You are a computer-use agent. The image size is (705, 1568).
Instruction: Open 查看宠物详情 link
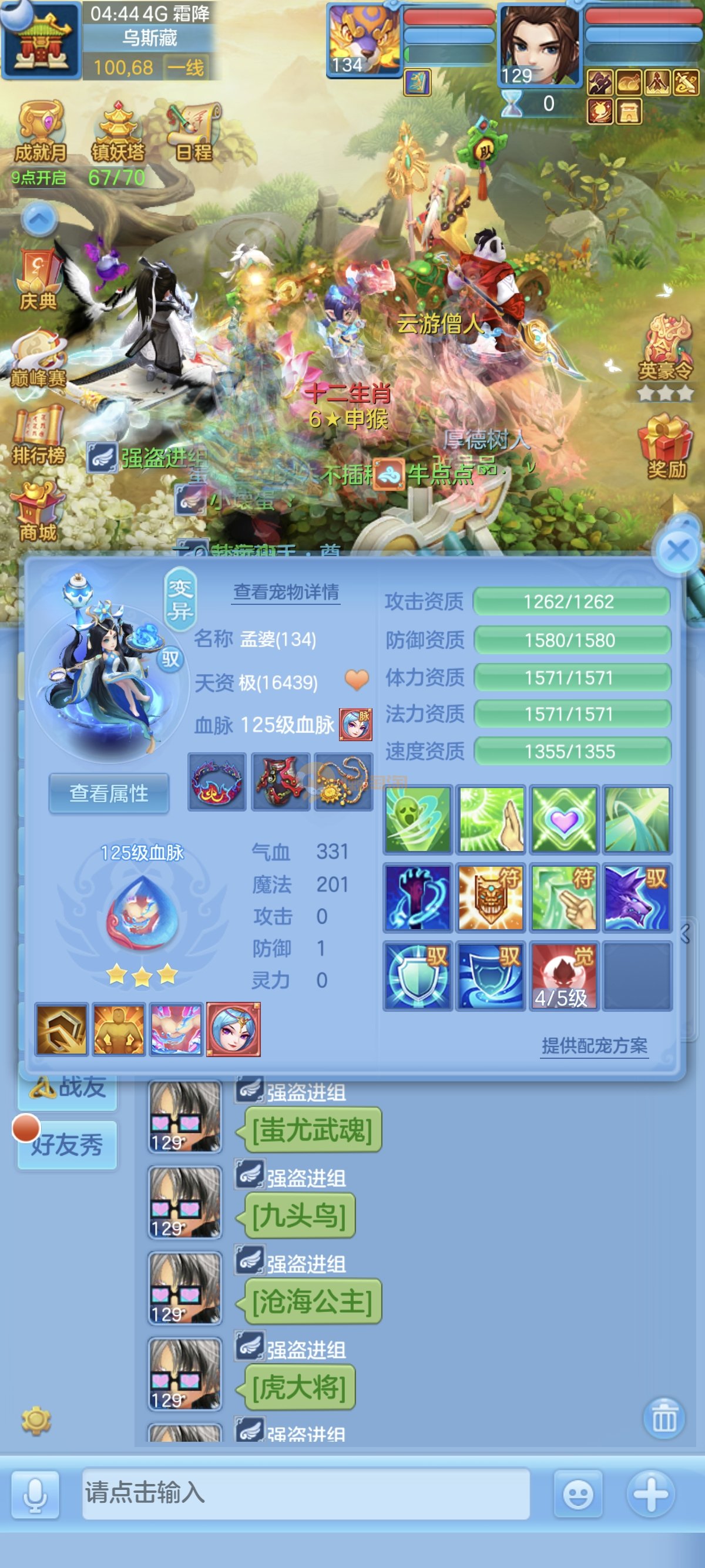click(286, 593)
